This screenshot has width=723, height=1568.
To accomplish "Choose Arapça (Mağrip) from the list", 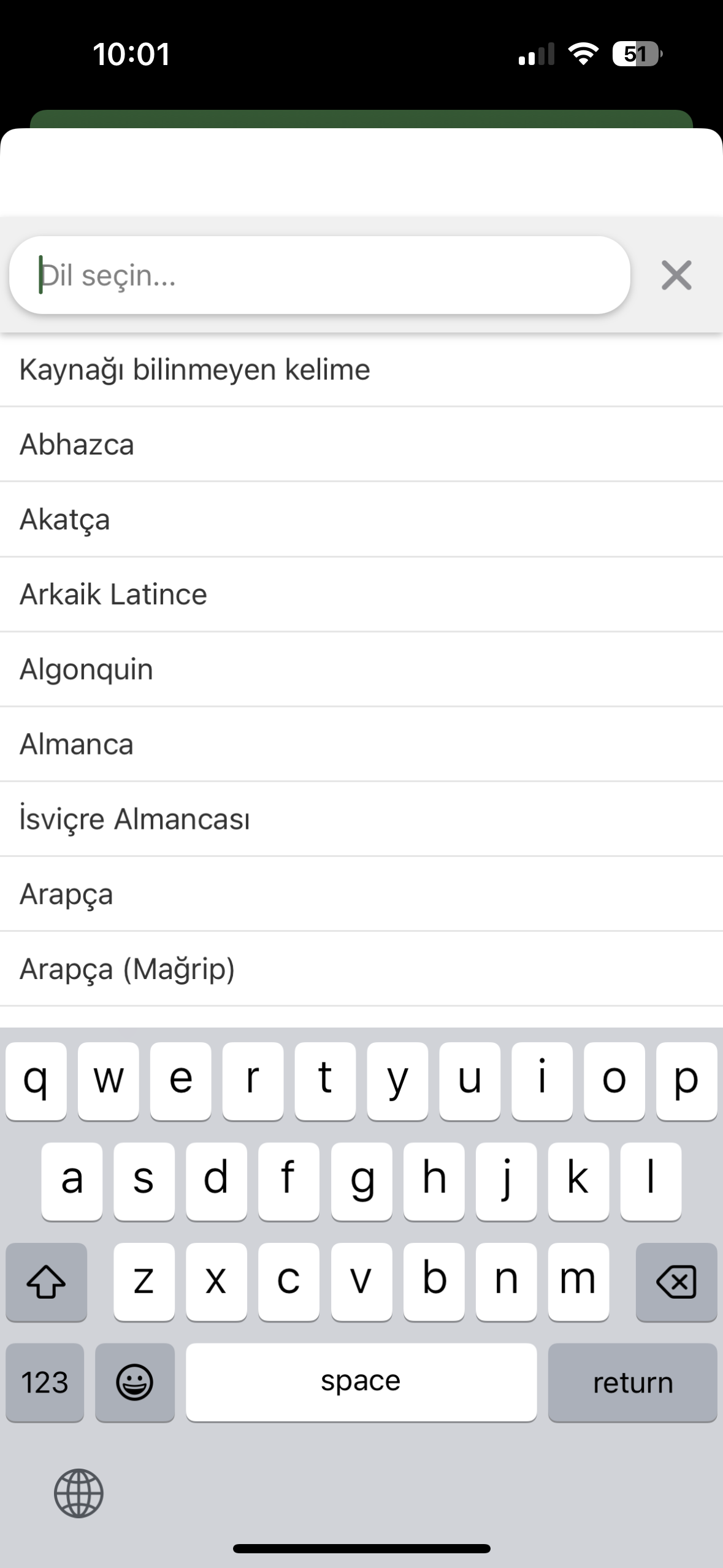I will 127,969.
